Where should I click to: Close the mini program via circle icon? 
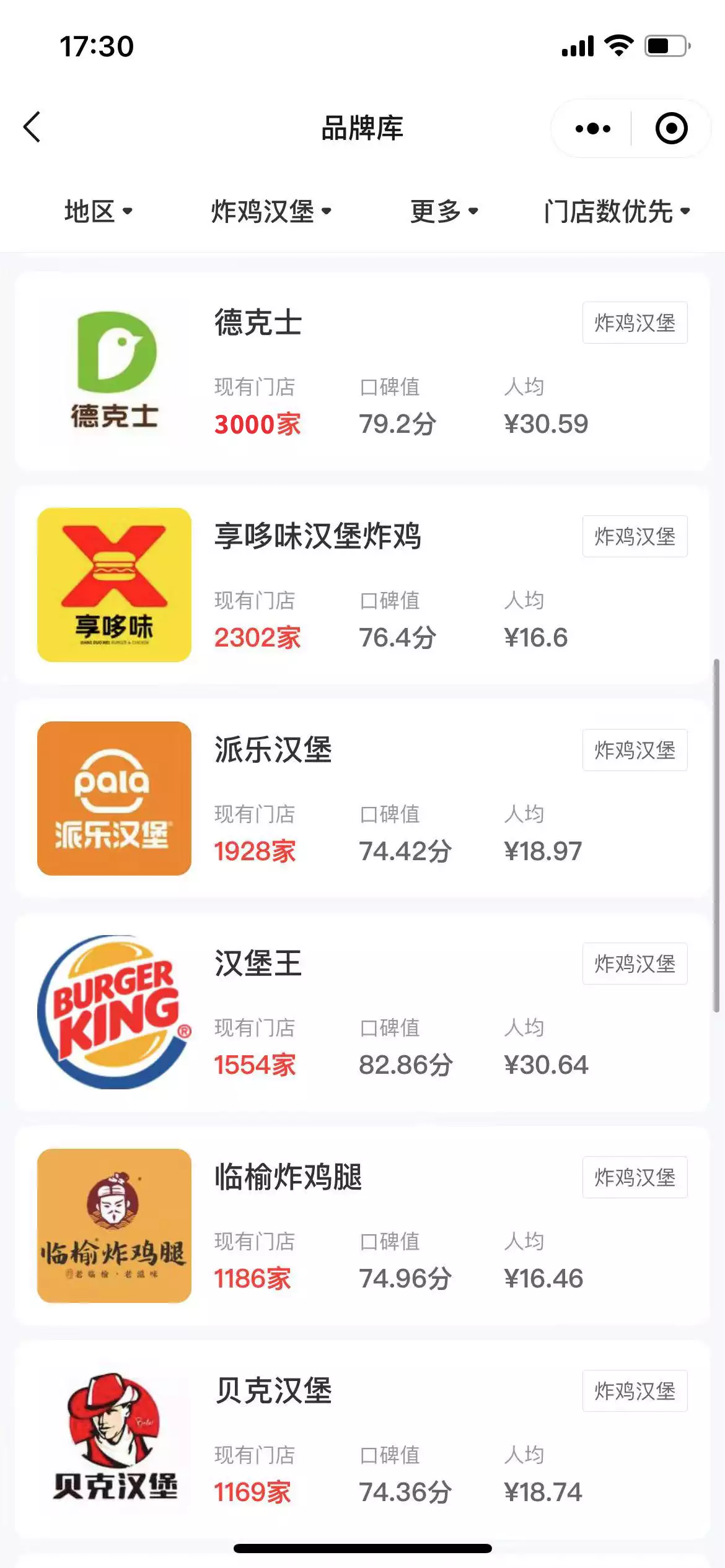tap(671, 129)
